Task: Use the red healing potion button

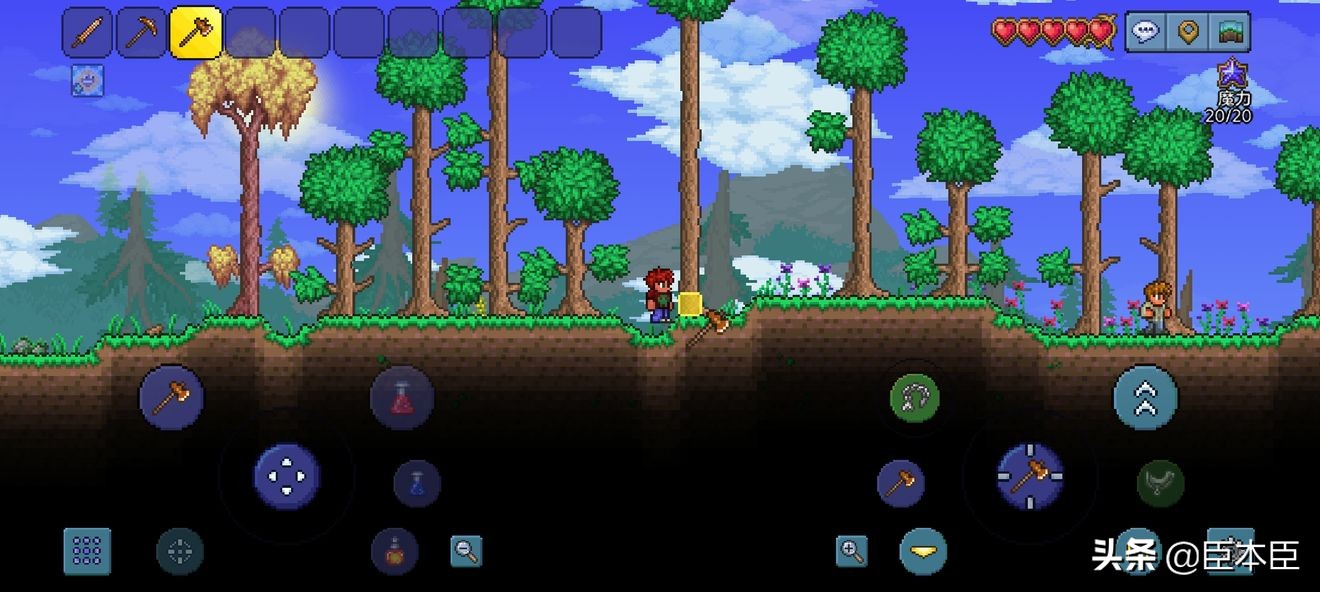Action: pos(402,398)
